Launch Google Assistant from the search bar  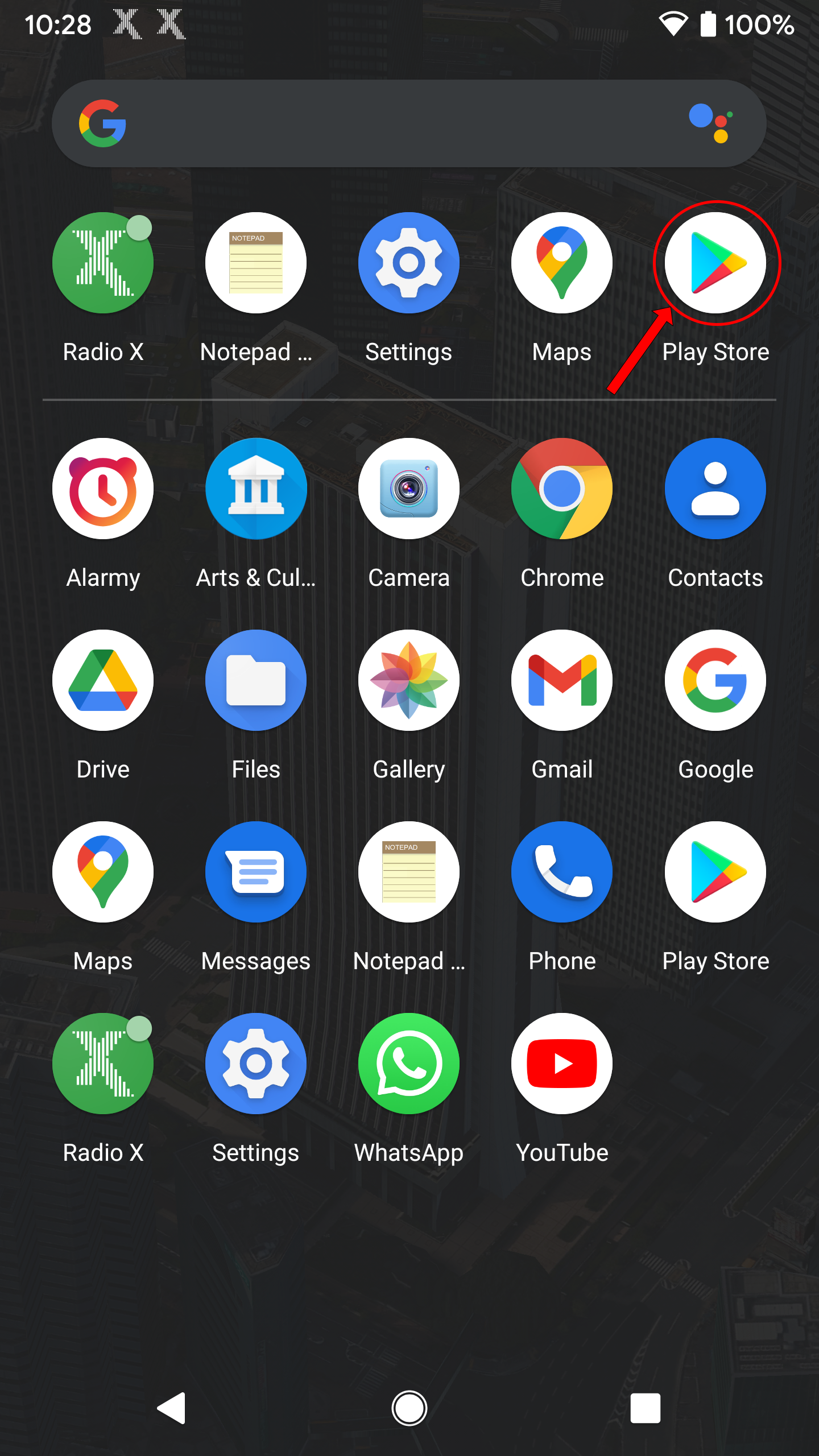710,123
